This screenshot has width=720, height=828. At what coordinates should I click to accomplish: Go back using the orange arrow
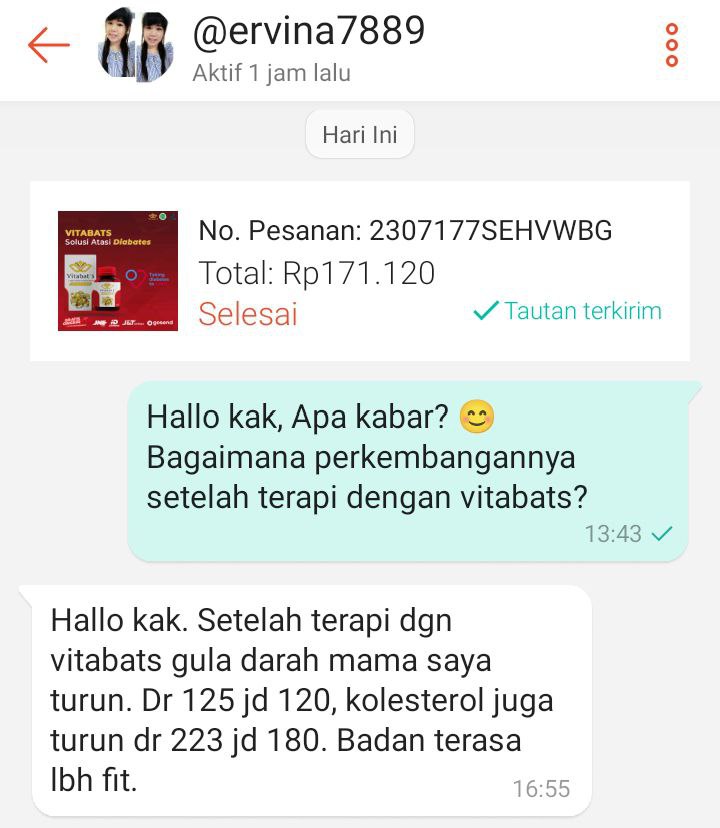48,45
